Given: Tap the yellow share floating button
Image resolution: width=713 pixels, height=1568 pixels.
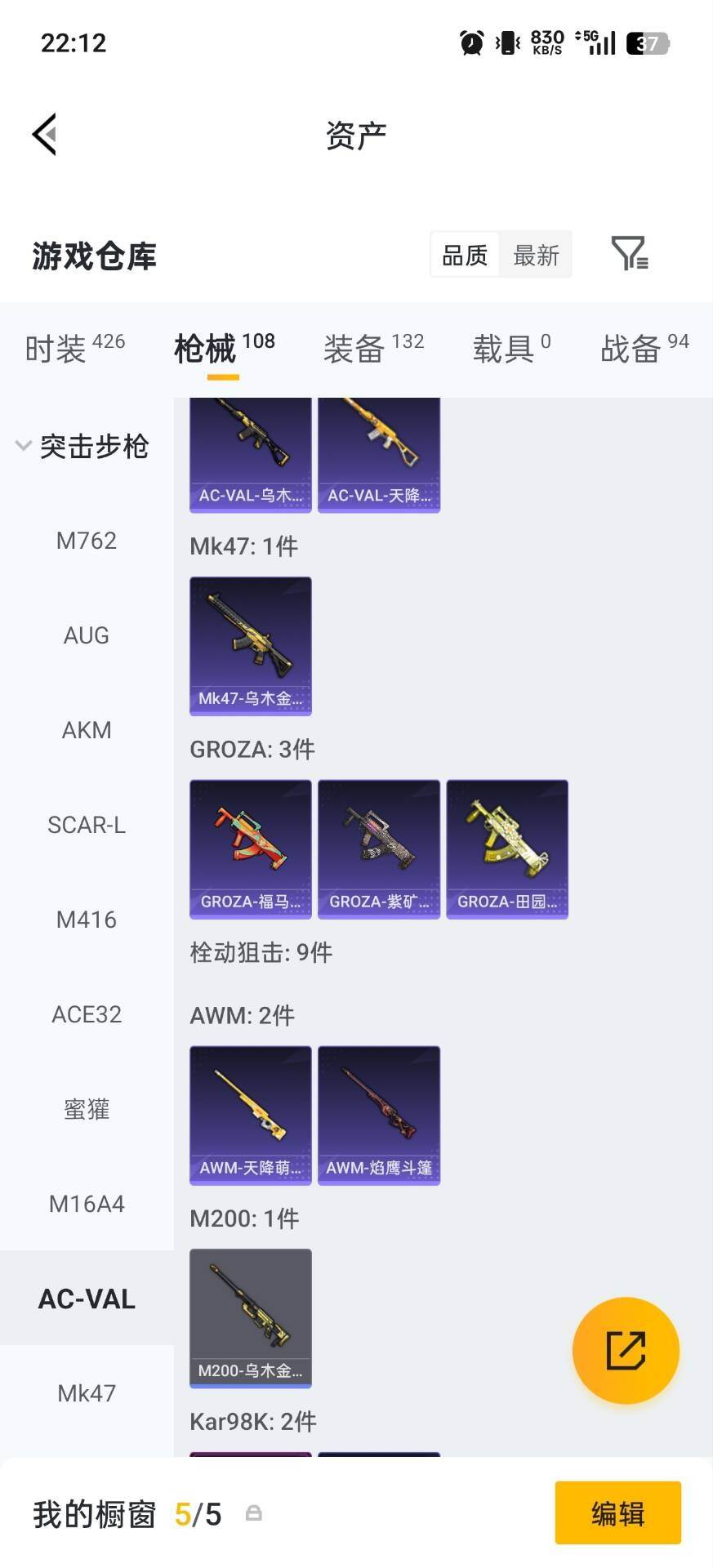Looking at the screenshot, I should (x=626, y=1350).
